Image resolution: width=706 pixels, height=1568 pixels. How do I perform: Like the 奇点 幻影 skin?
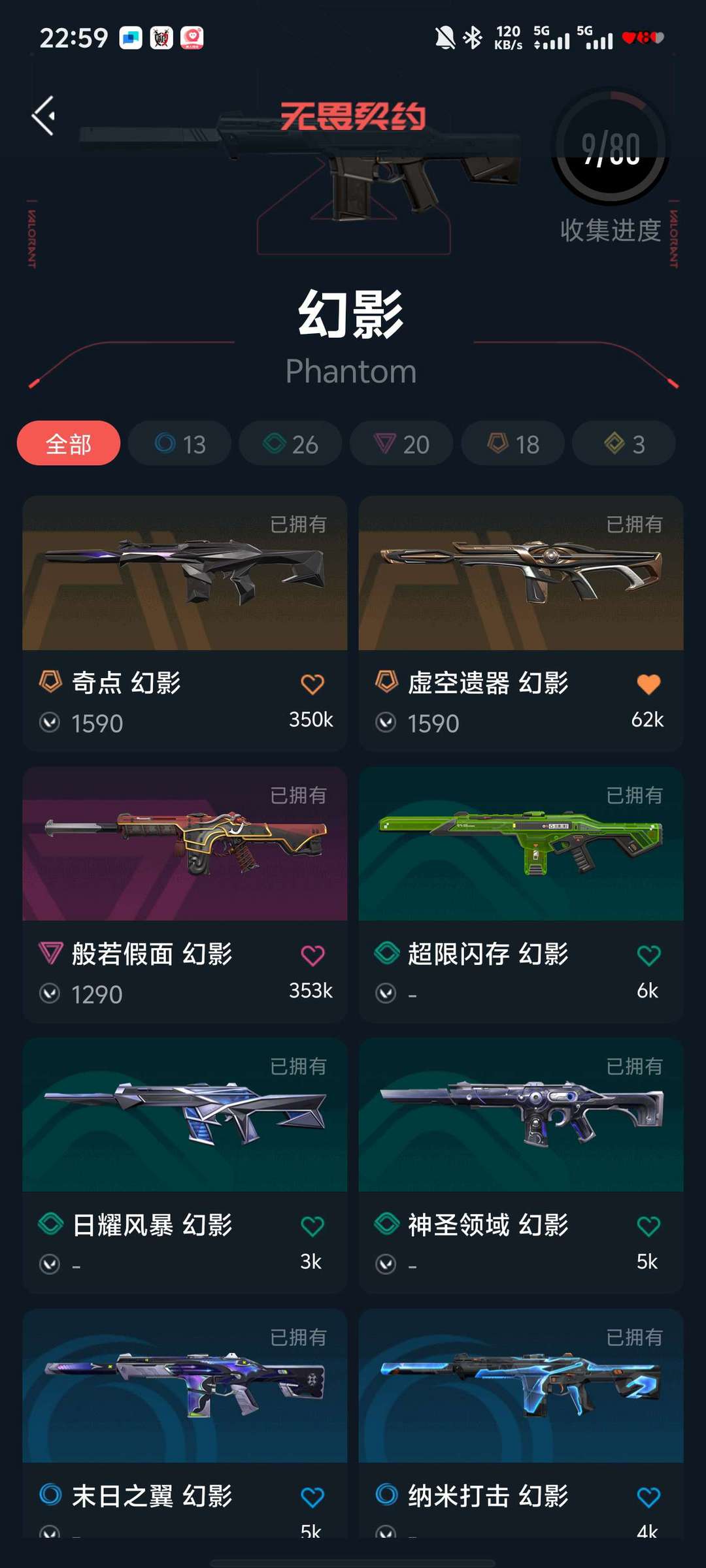[312, 684]
